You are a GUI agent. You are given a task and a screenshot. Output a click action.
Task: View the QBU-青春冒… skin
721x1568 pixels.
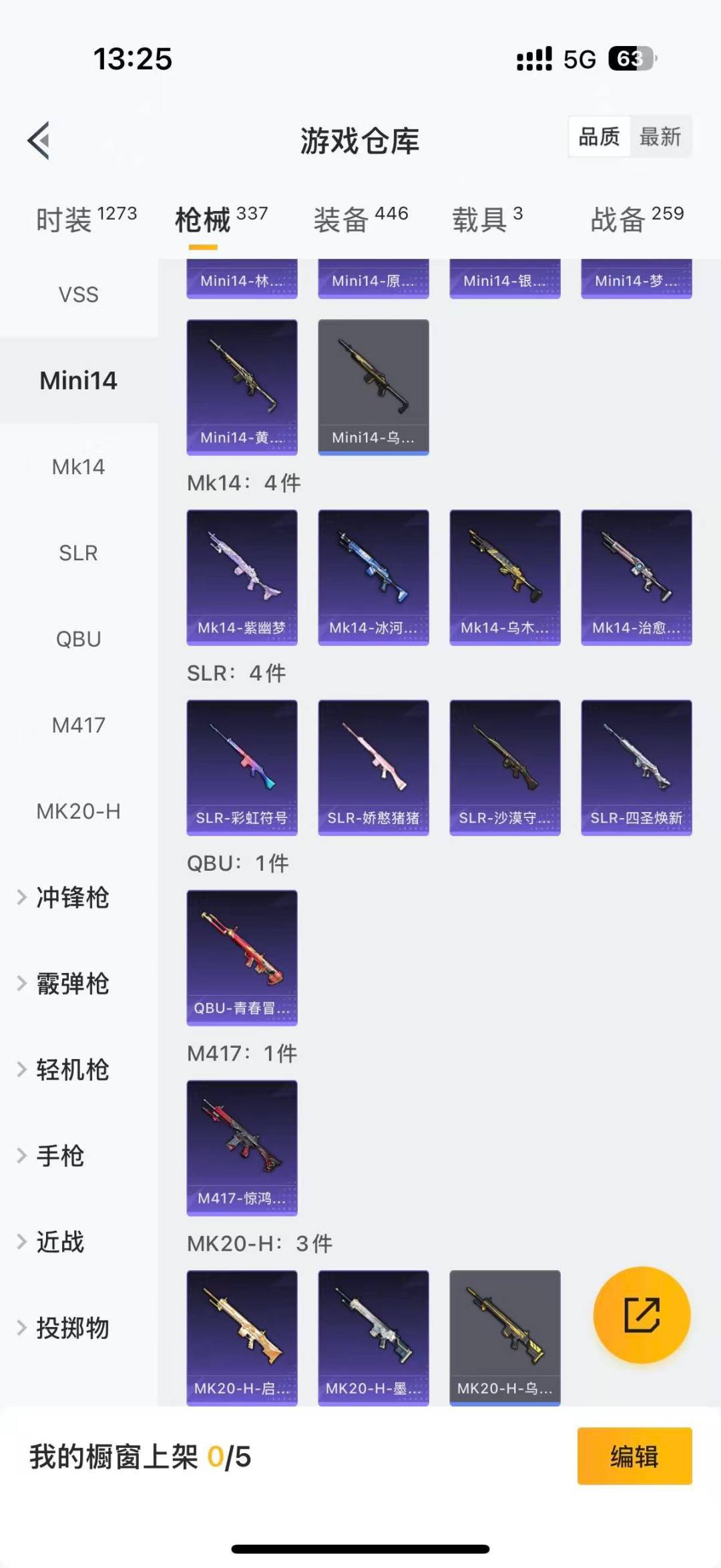pyautogui.click(x=242, y=958)
